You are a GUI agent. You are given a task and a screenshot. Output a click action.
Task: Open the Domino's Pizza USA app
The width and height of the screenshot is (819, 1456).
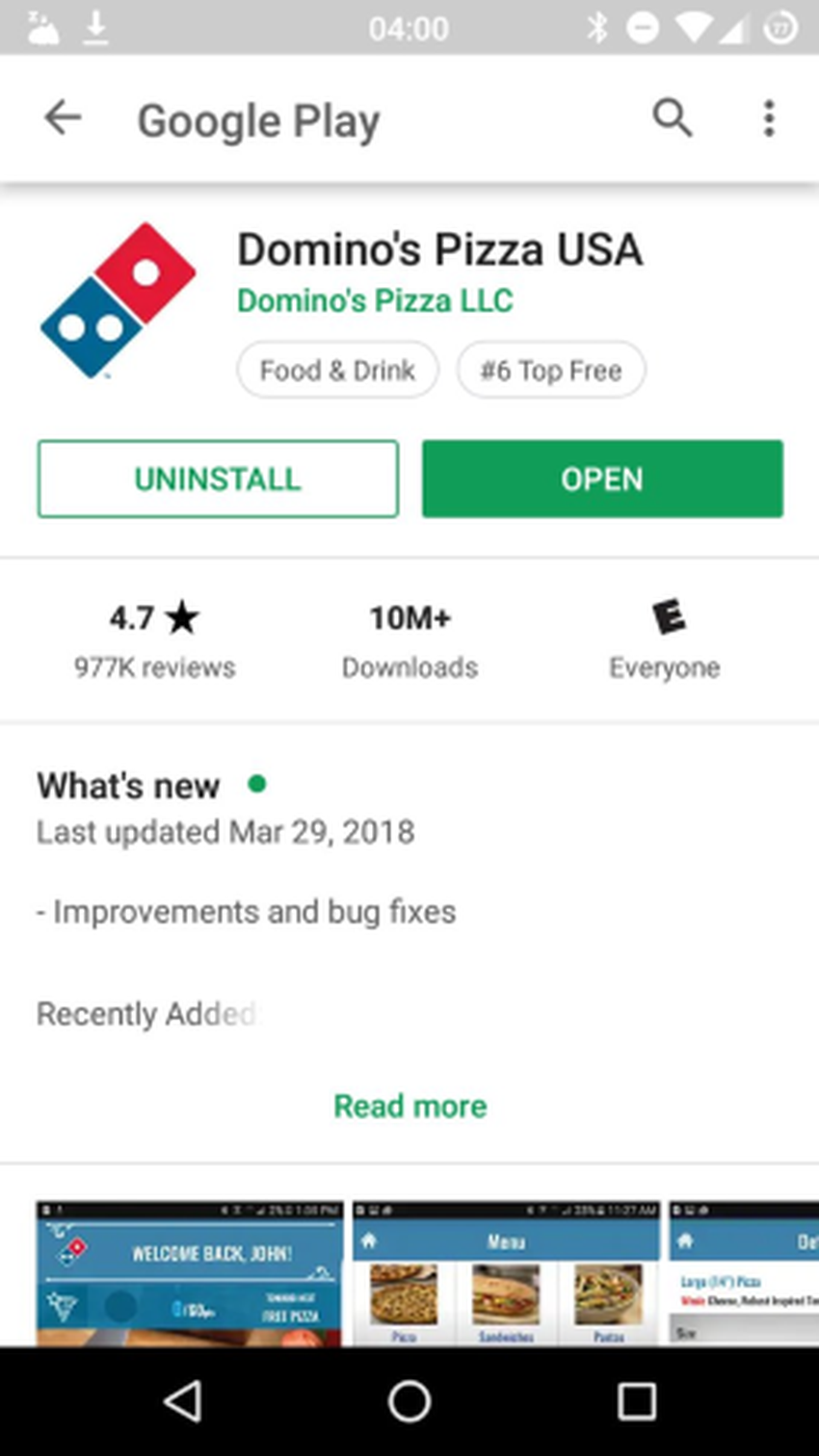[602, 479]
